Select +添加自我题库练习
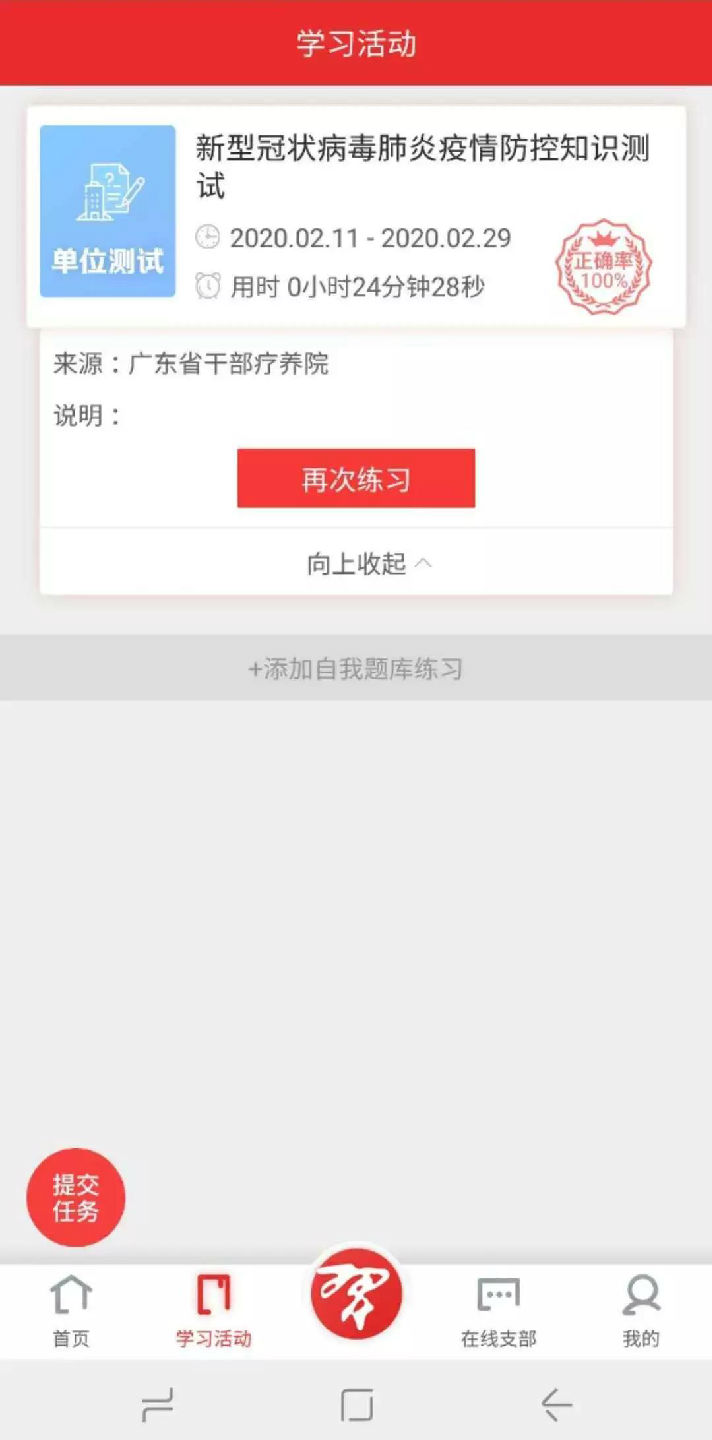The height and width of the screenshot is (1440, 712). pos(356,668)
